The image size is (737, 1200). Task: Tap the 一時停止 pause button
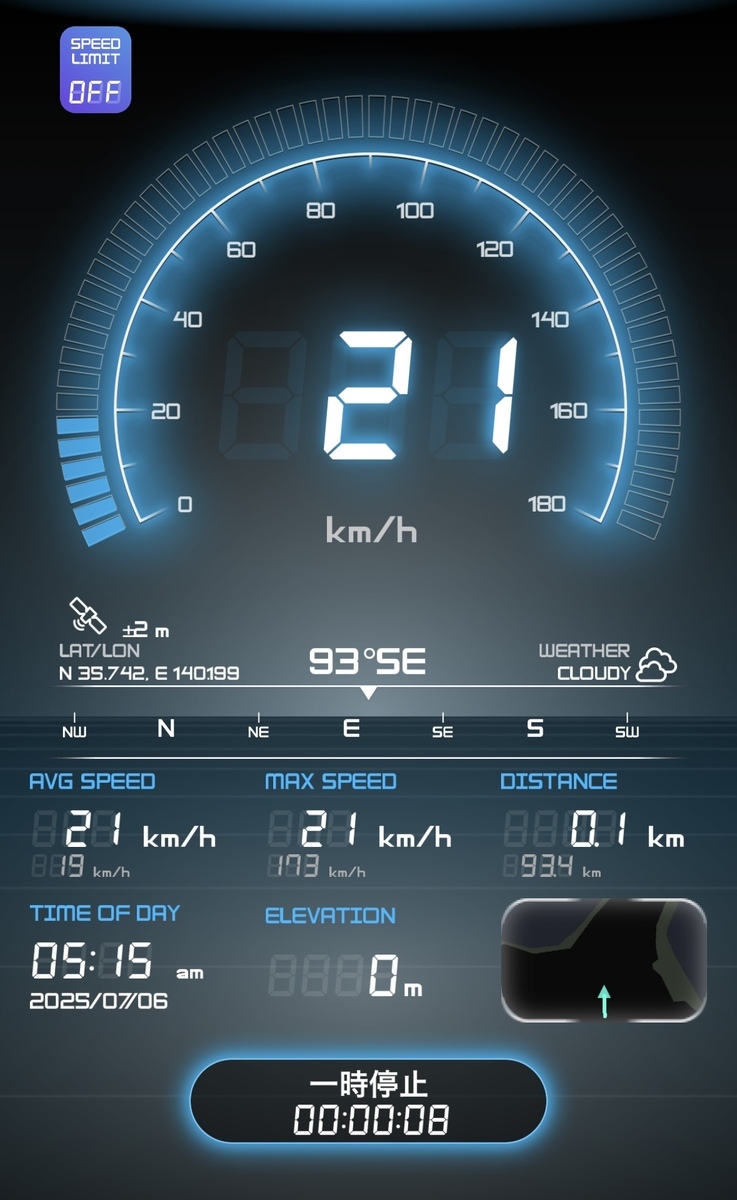[x=368, y=1101]
